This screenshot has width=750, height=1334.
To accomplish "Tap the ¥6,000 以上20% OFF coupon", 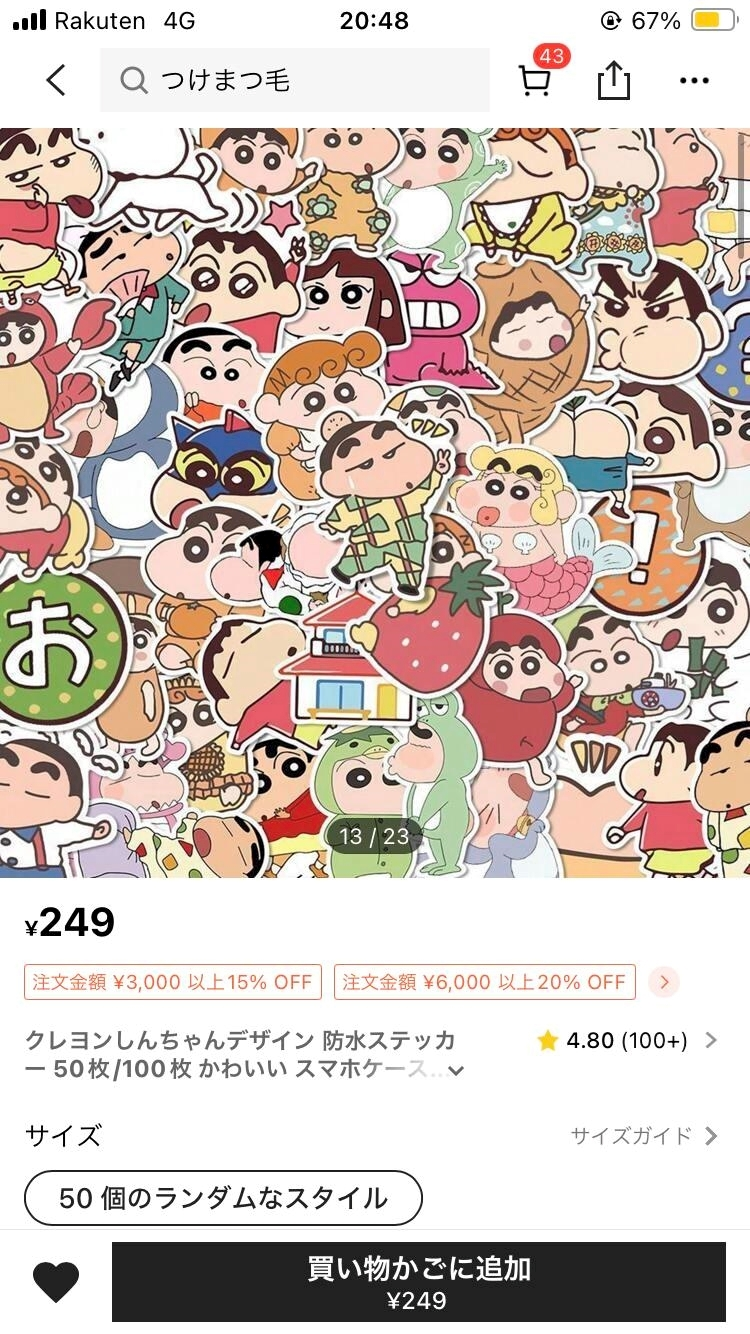I will tap(484, 982).
